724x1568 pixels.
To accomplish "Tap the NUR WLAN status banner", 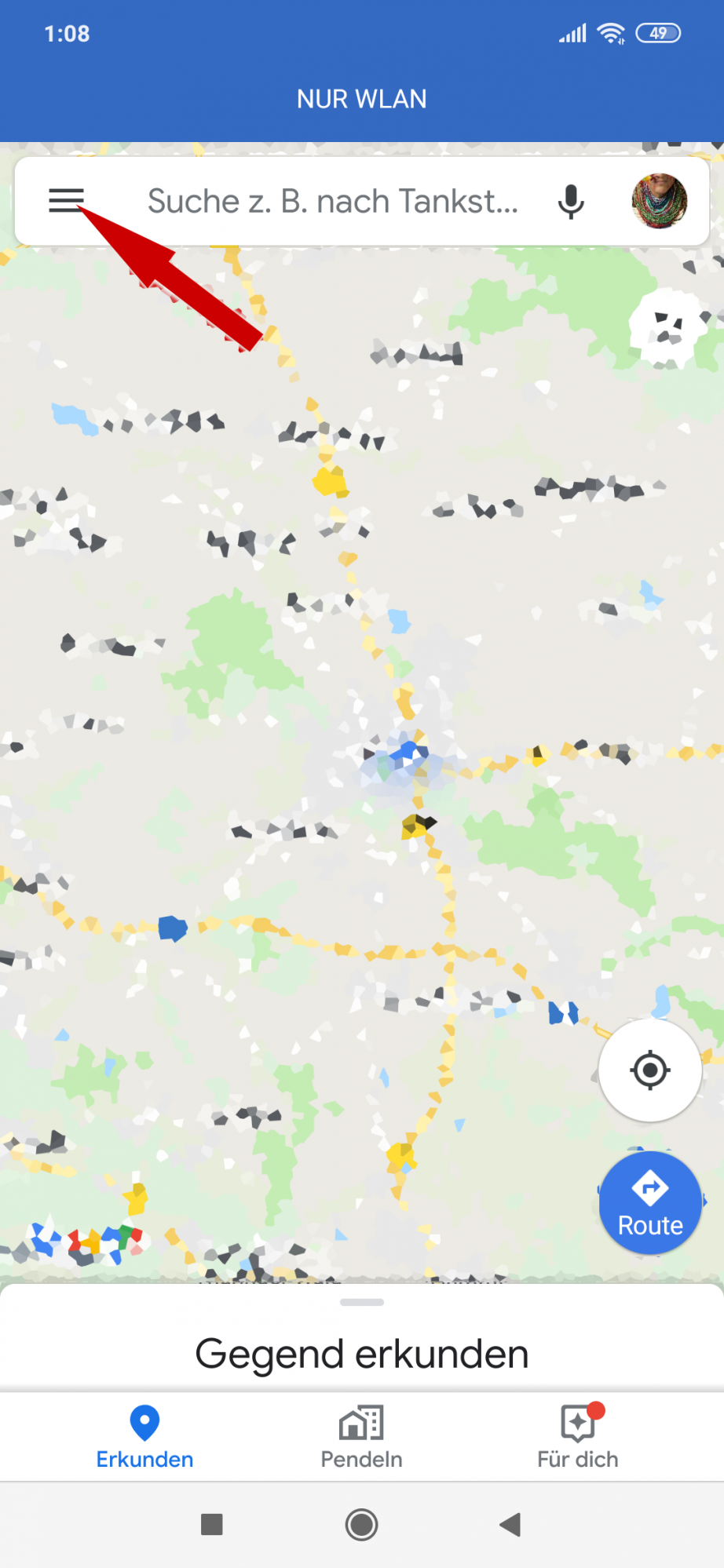I will [x=361, y=98].
